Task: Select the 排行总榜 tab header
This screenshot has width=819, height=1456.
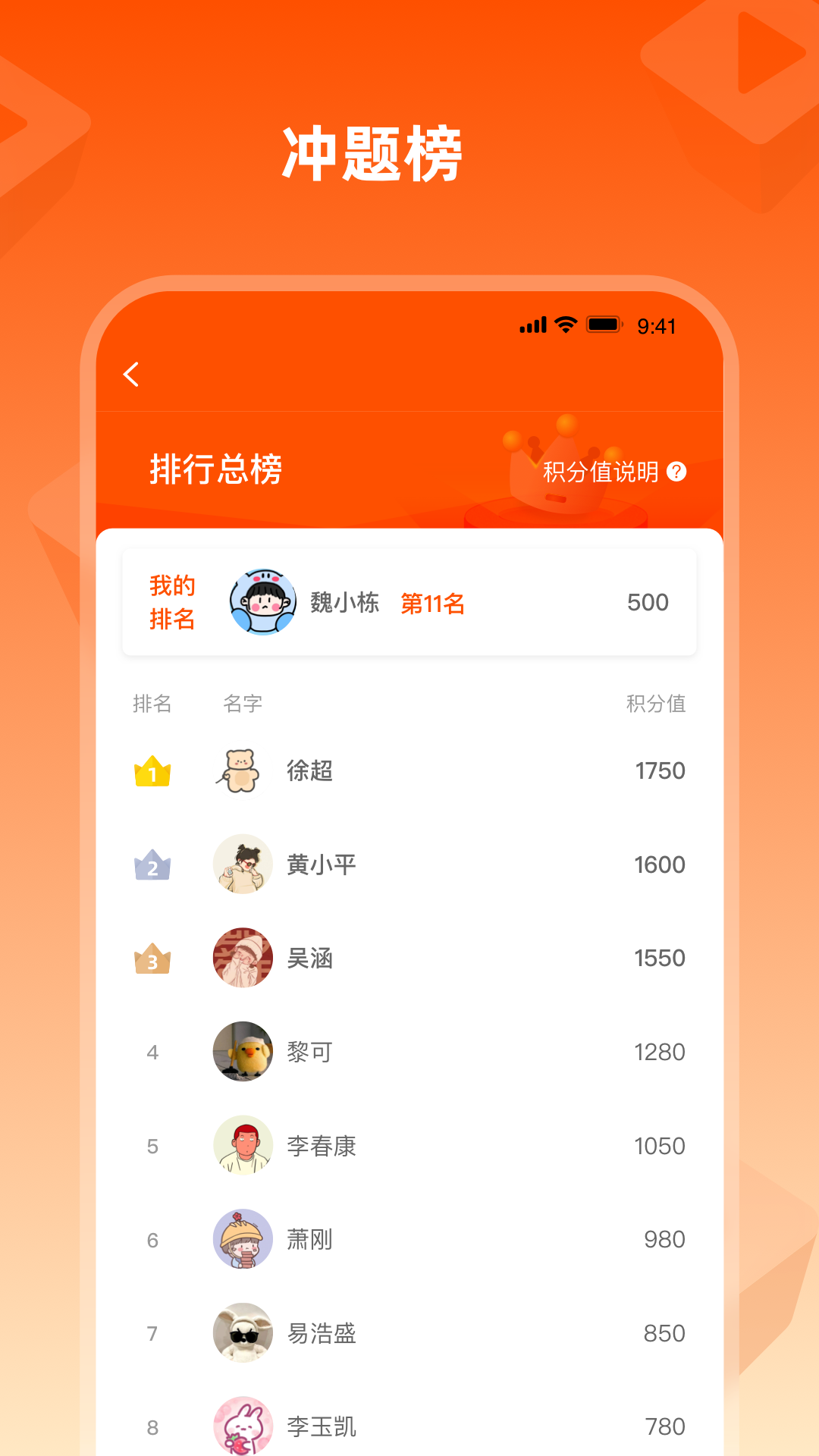Action: tap(215, 470)
